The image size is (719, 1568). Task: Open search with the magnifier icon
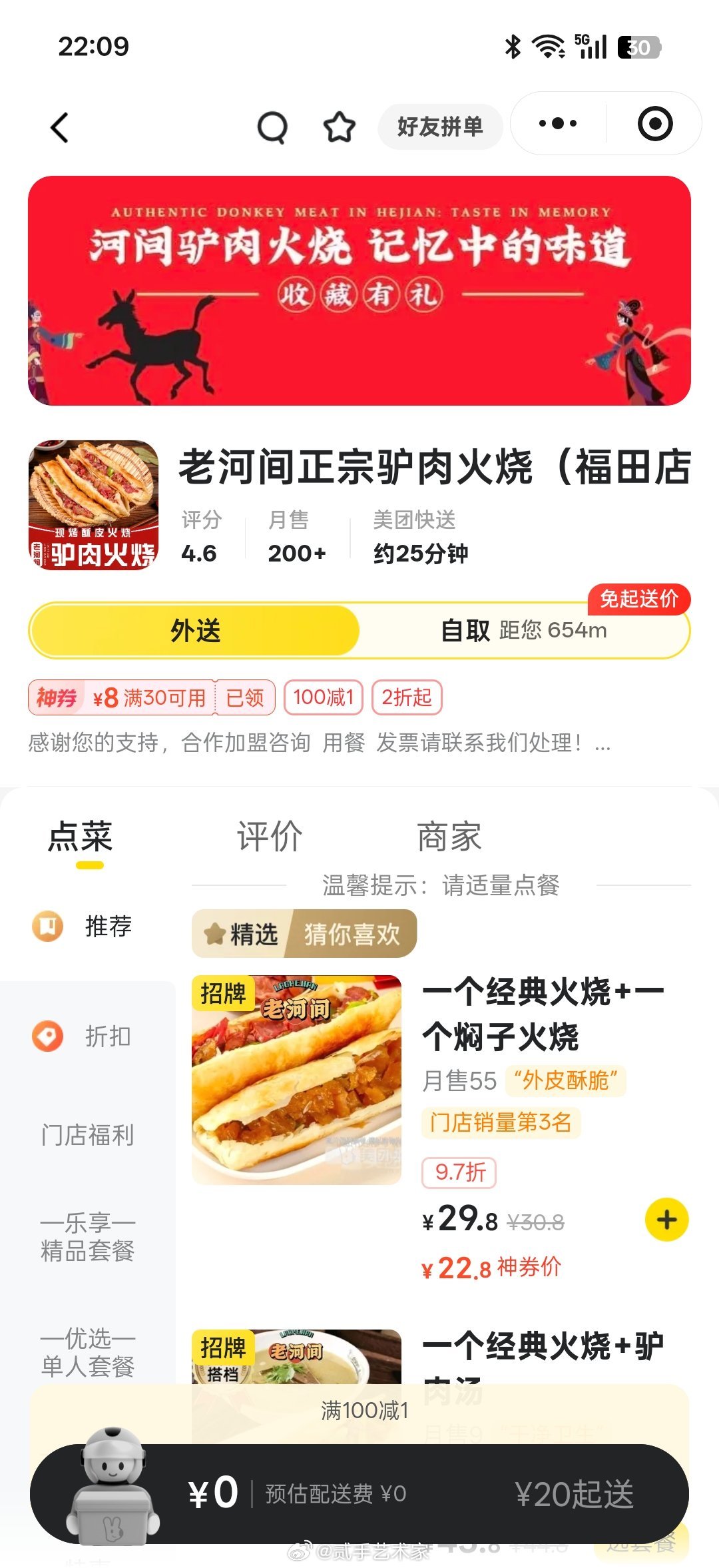(x=272, y=127)
